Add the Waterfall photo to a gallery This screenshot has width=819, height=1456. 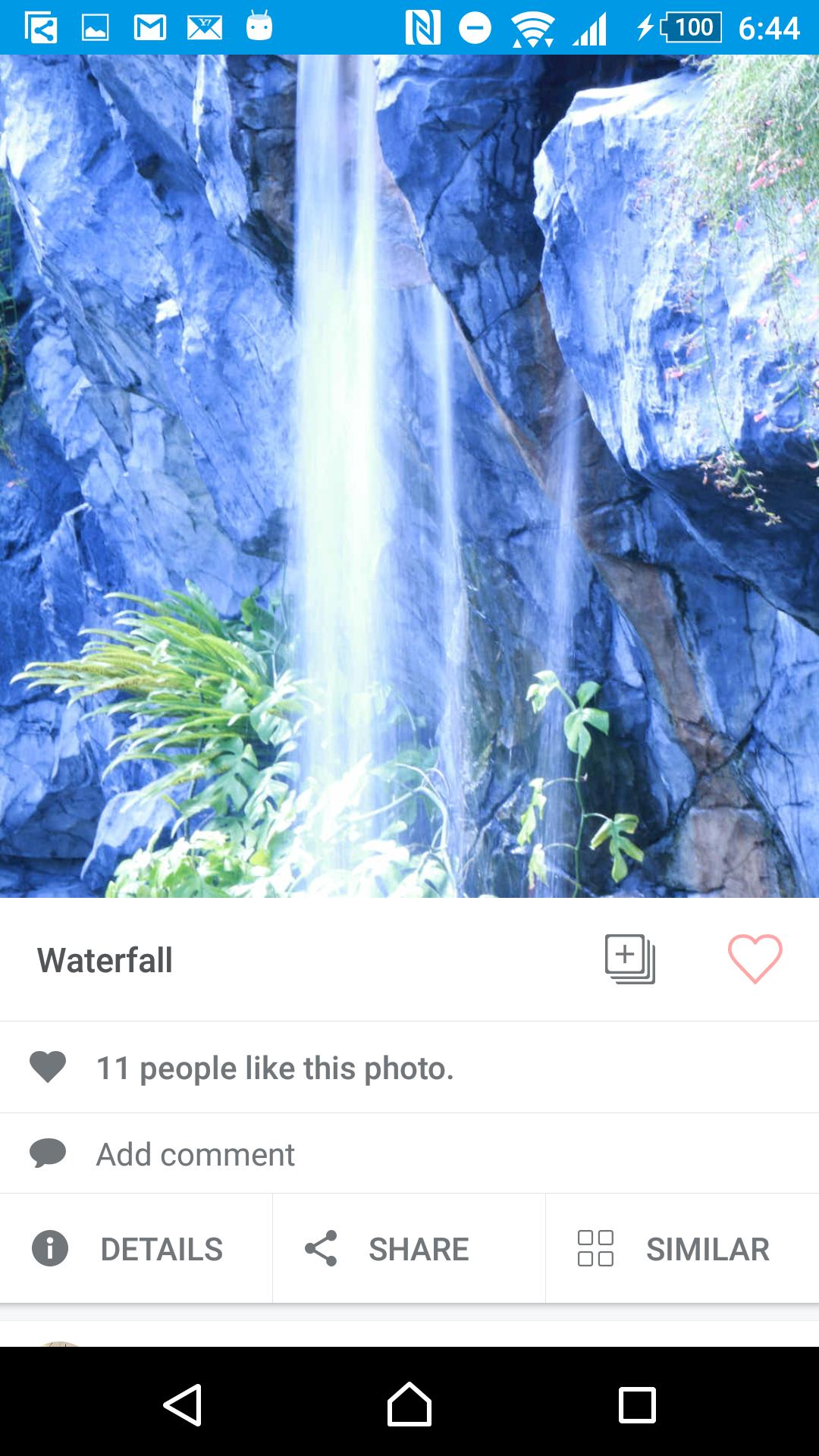[x=629, y=959]
